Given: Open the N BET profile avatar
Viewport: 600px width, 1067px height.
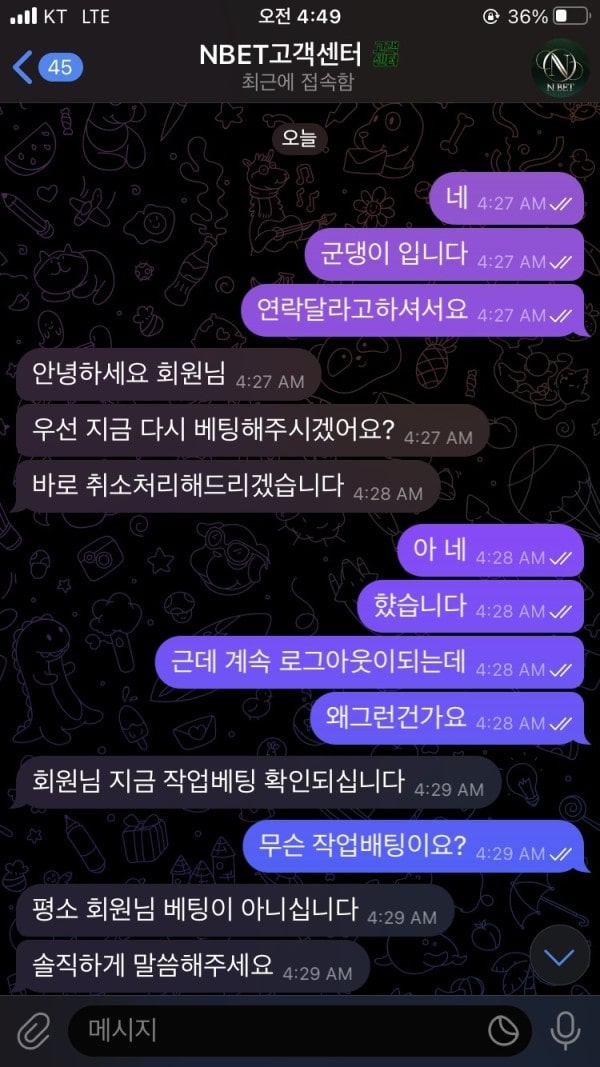Looking at the screenshot, I should 558,67.
